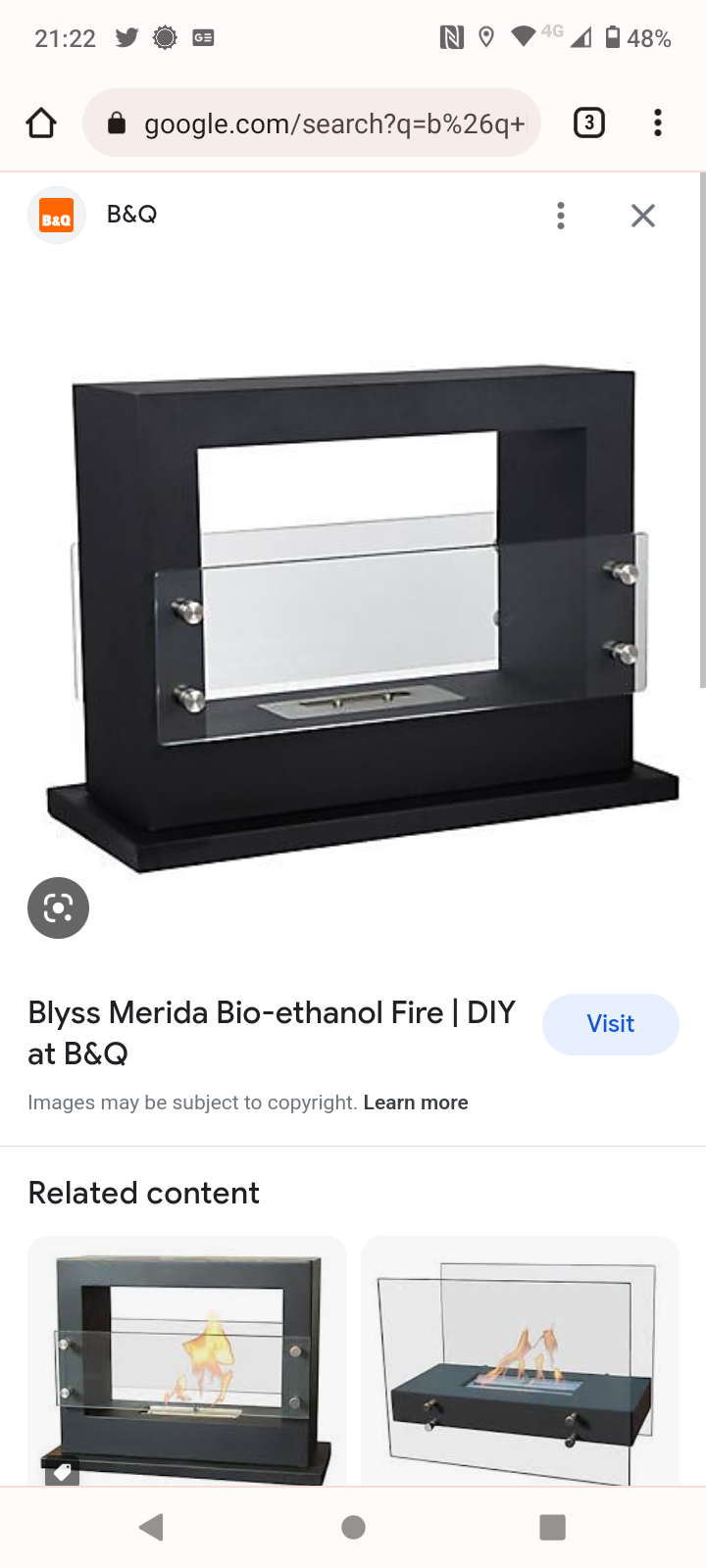This screenshot has height=1568, width=706.
Task: Go to the browser home page
Action: click(41, 123)
